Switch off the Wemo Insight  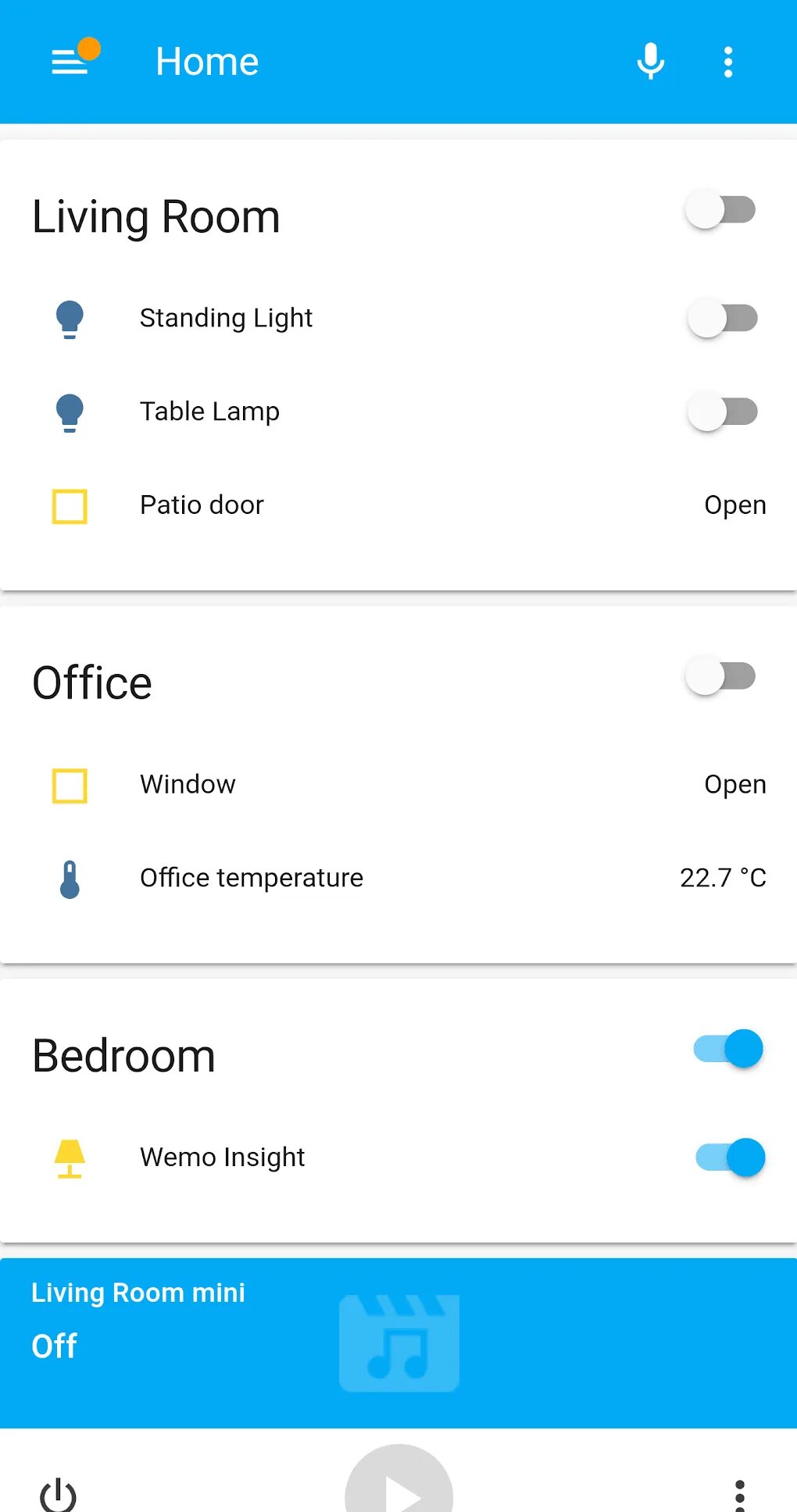point(728,1157)
